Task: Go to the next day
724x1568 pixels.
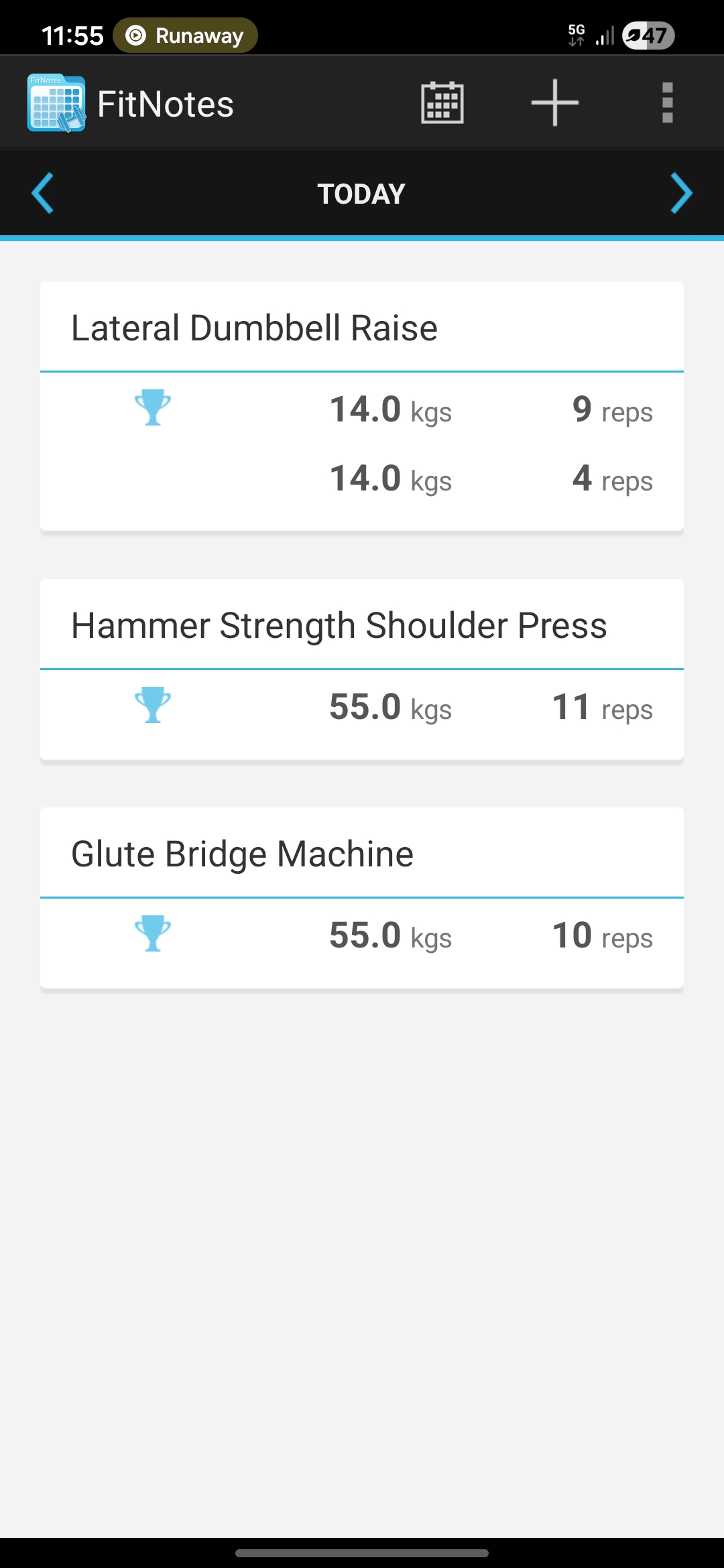Action: coord(681,194)
